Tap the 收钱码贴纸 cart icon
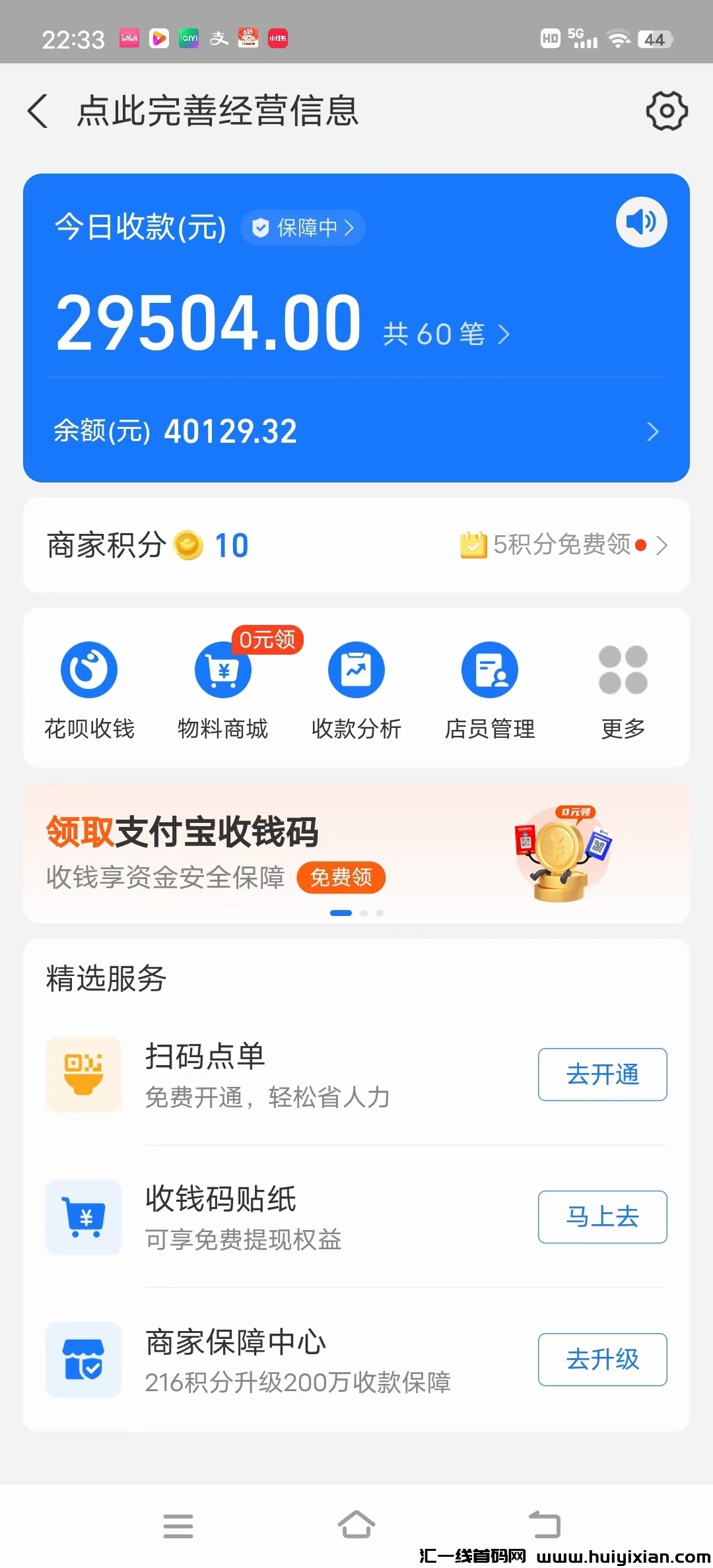 pyautogui.click(x=83, y=1218)
